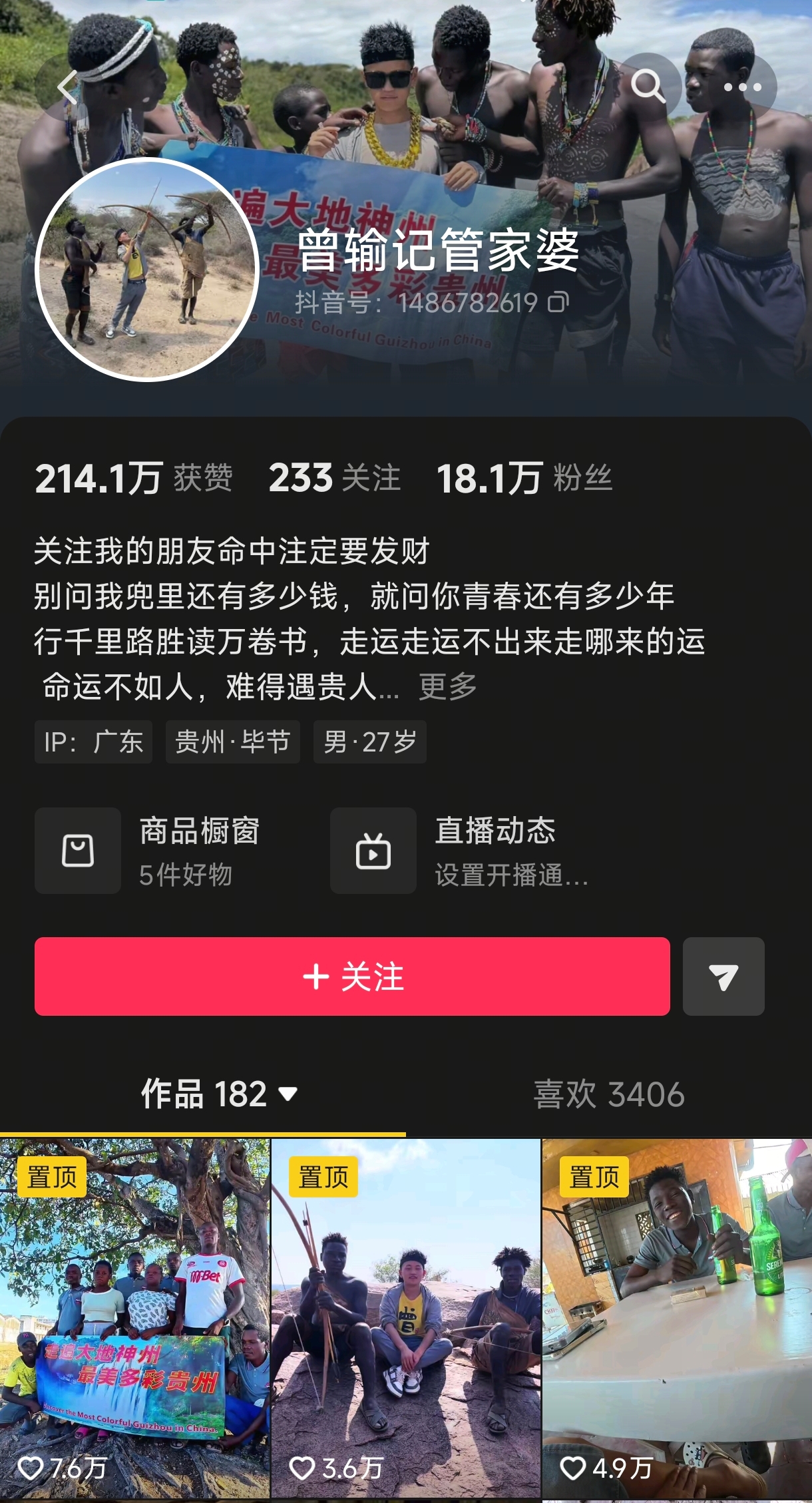Open the pinned video with 7.6万 likes

click(134, 1318)
